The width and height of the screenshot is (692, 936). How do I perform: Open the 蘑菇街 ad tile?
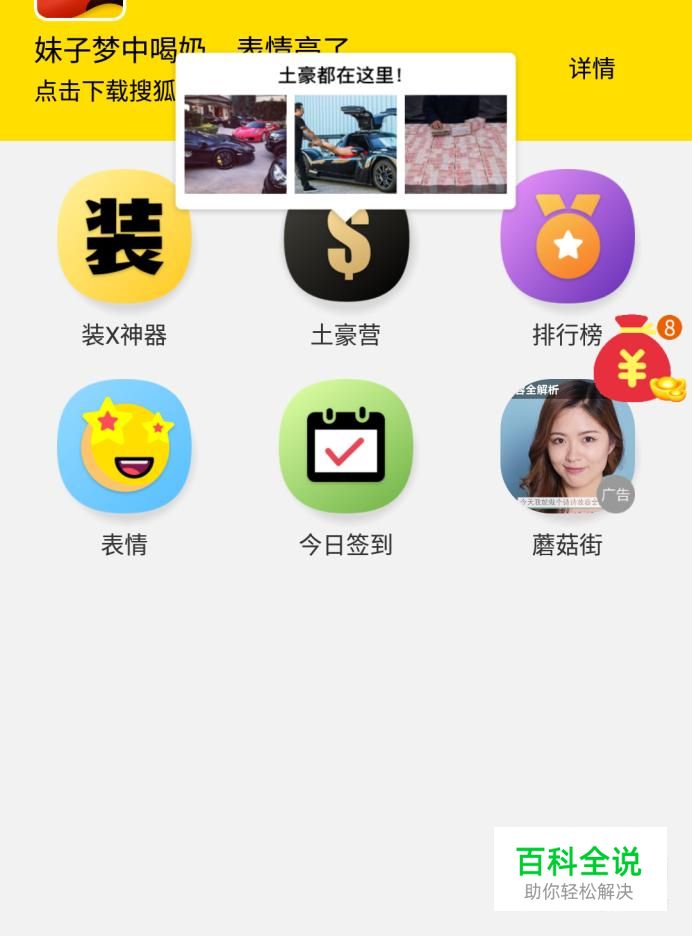(567, 447)
